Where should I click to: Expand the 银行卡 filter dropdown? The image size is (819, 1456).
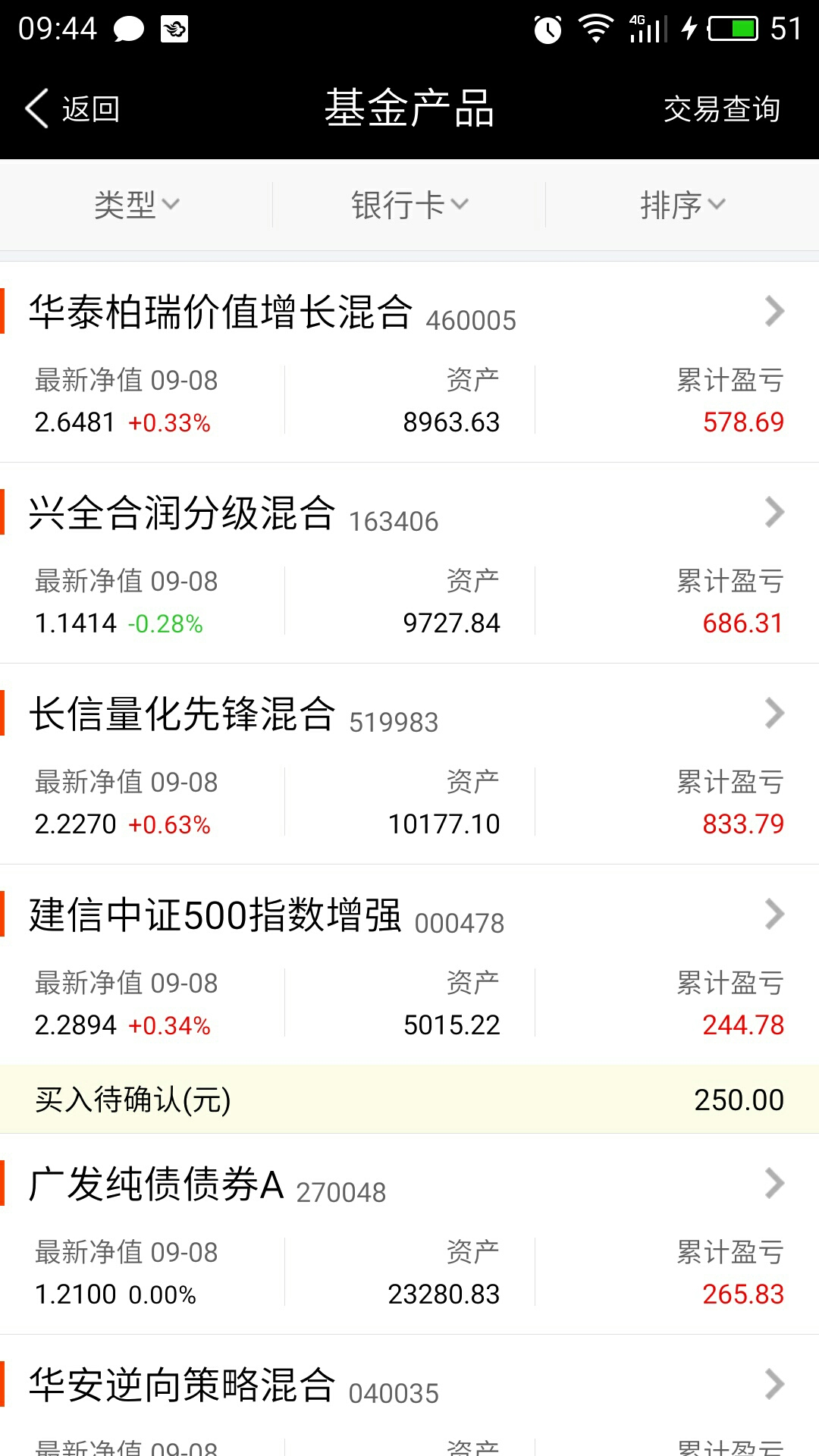click(409, 205)
